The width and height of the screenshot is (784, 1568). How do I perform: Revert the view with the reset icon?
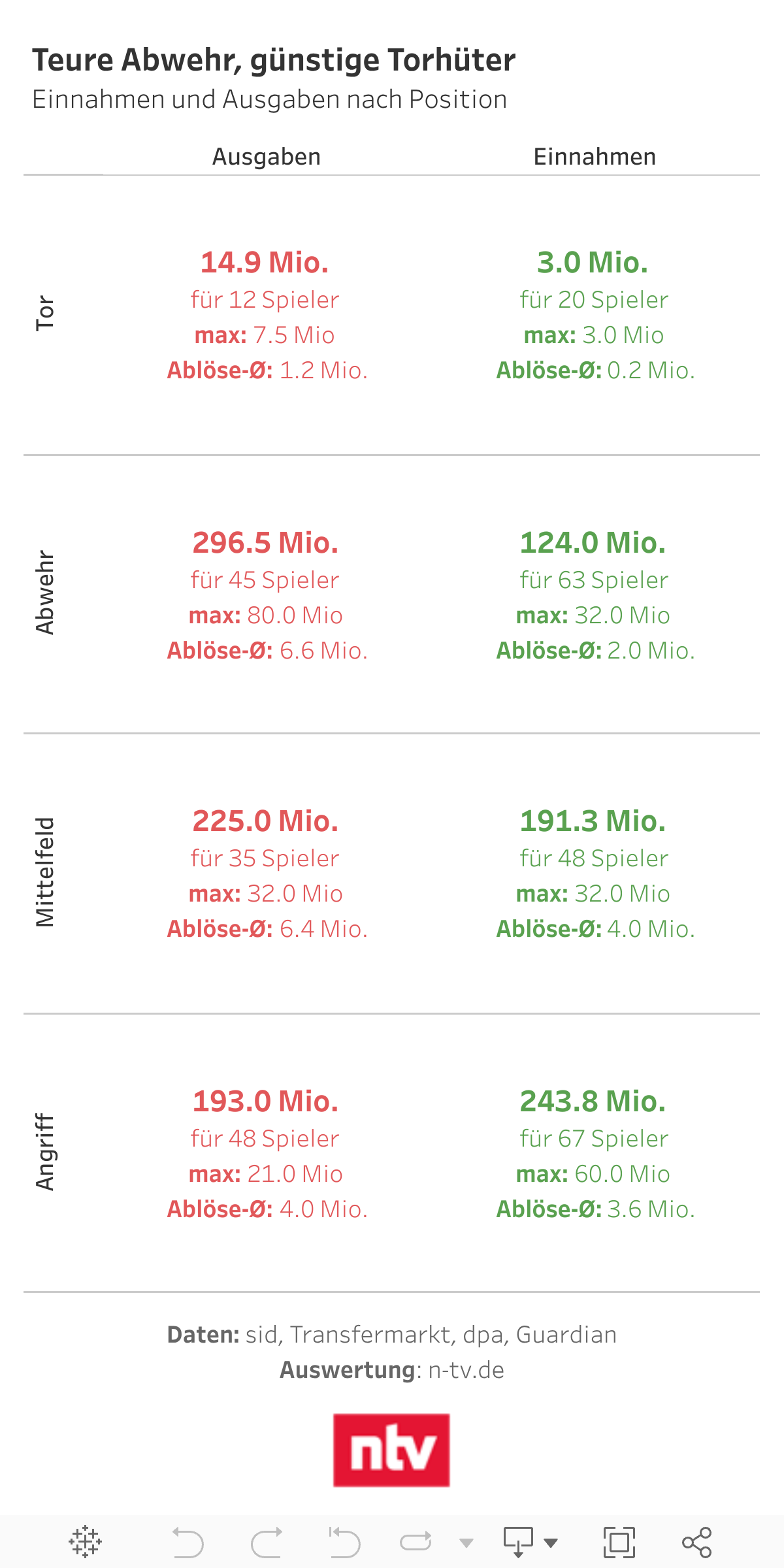[x=344, y=1543]
